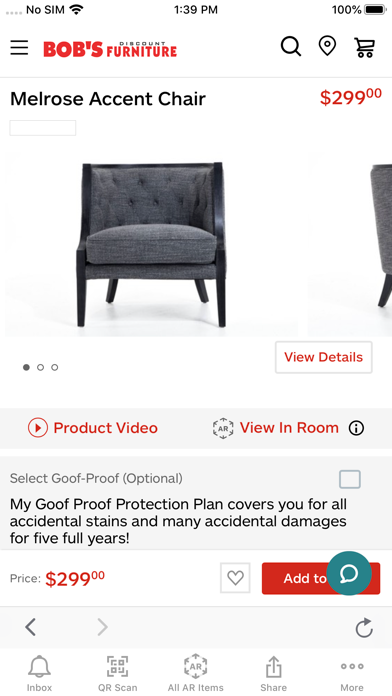Screen dimensions: 392x696
Task: Add chair to wishlist with heart
Action: (235, 578)
